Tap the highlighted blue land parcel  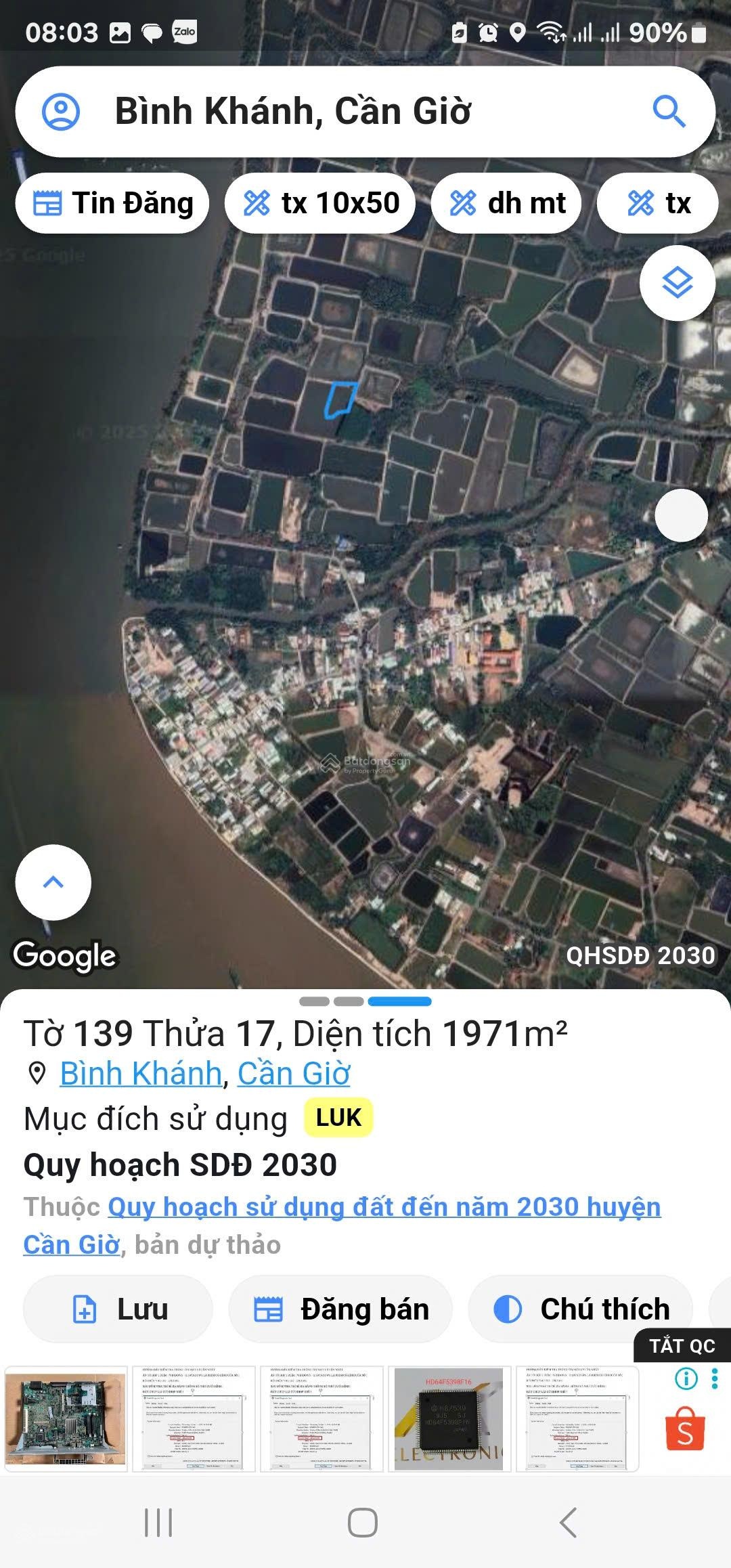click(x=340, y=400)
